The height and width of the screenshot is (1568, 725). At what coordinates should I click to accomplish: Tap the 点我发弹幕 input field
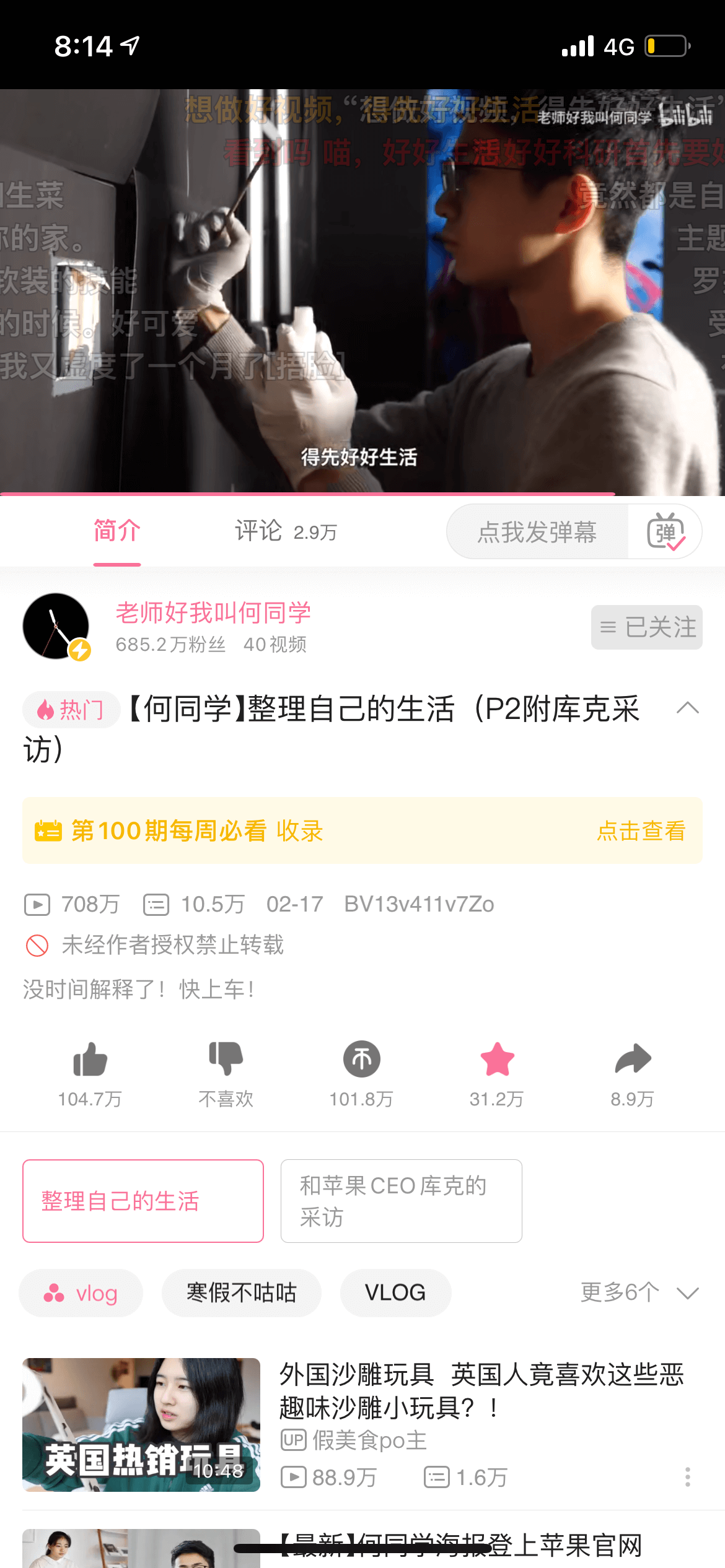click(537, 532)
